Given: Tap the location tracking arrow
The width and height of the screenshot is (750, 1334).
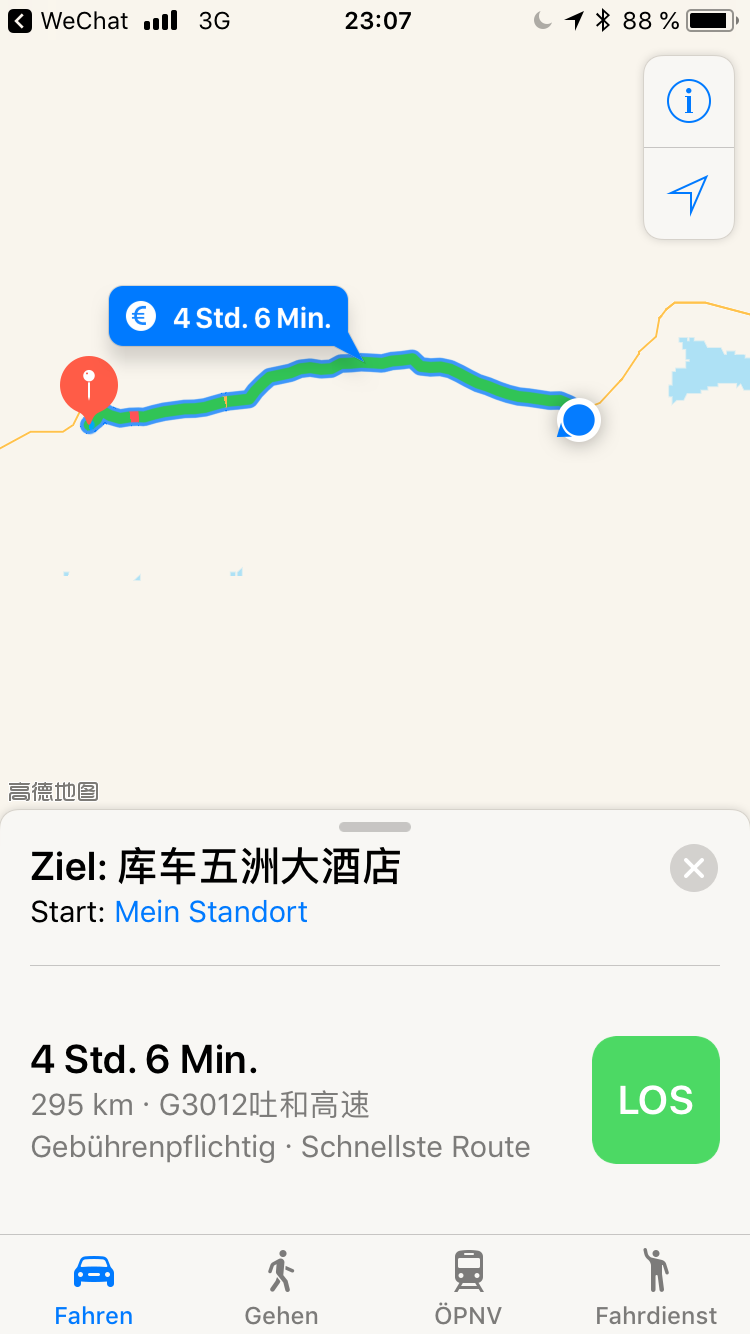Looking at the screenshot, I should pyautogui.click(x=688, y=194).
